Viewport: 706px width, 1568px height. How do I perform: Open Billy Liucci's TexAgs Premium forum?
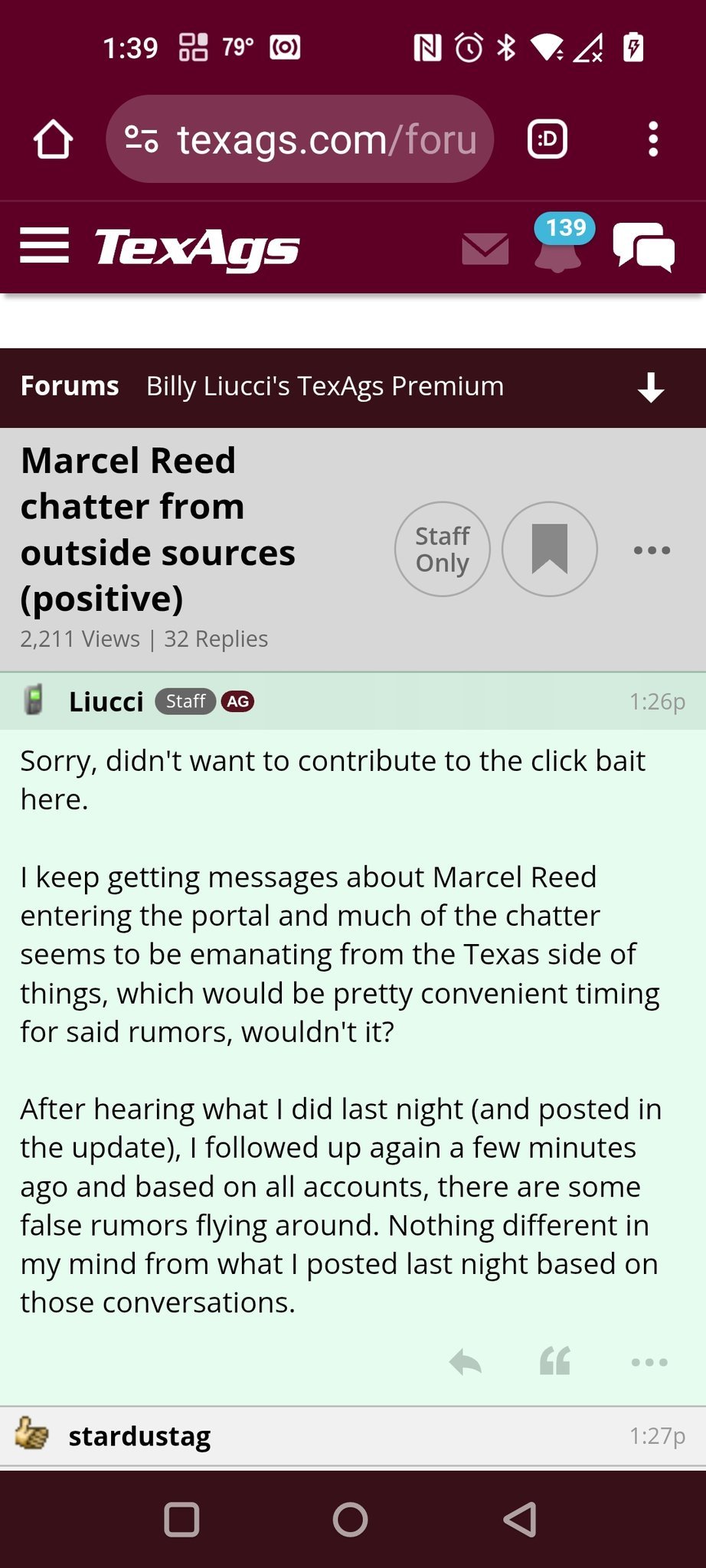[x=325, y=386]
